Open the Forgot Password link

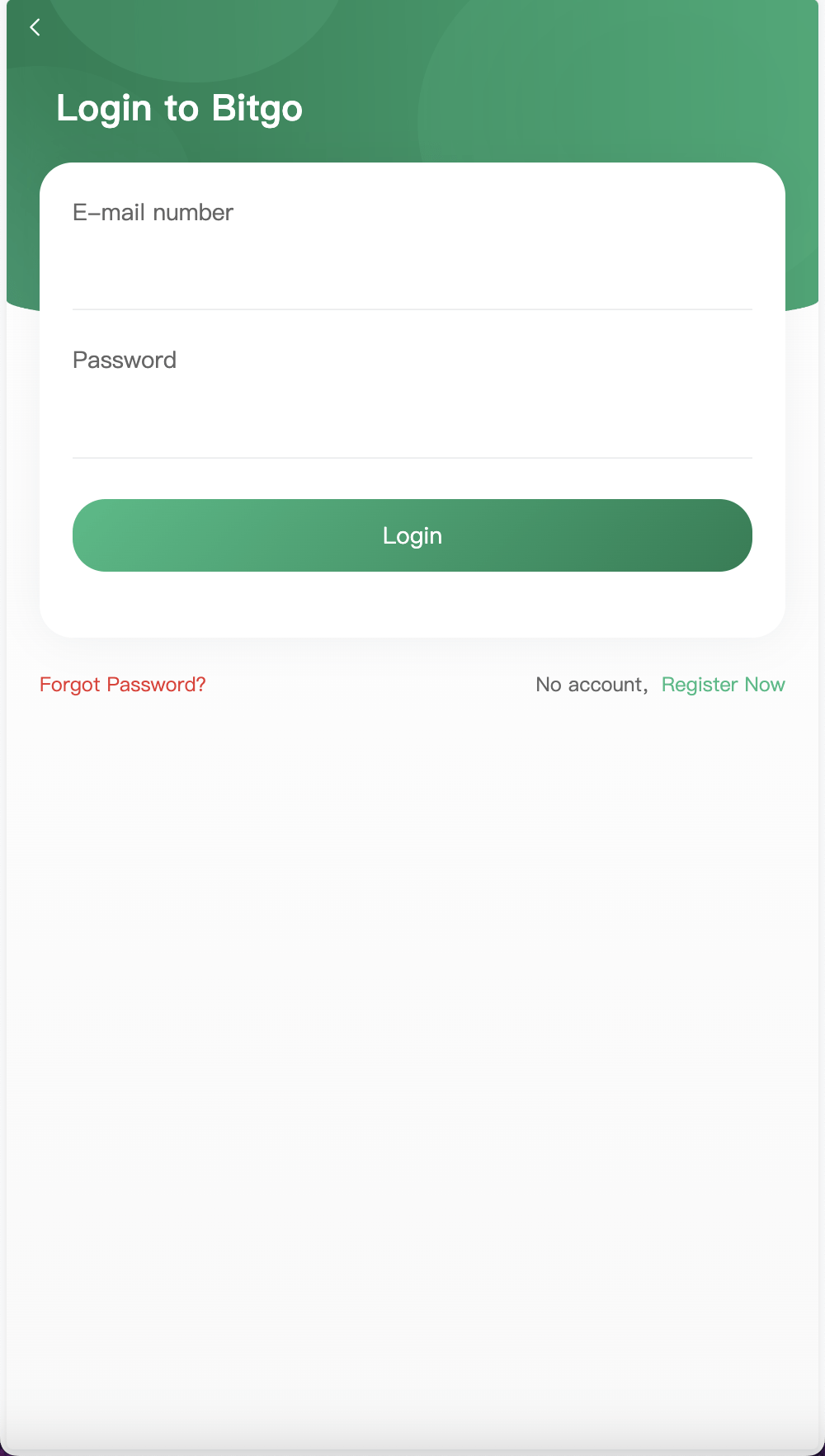click(x=123, y=685)
